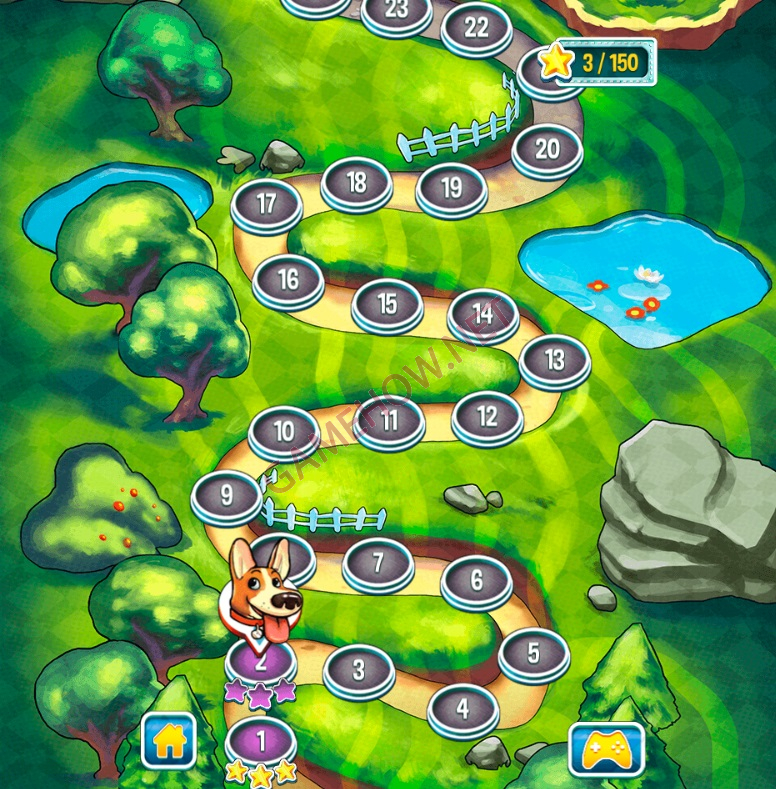This screenshot has height=789, width=776.
Task: Select level 3 node
Action: (359, 671)
